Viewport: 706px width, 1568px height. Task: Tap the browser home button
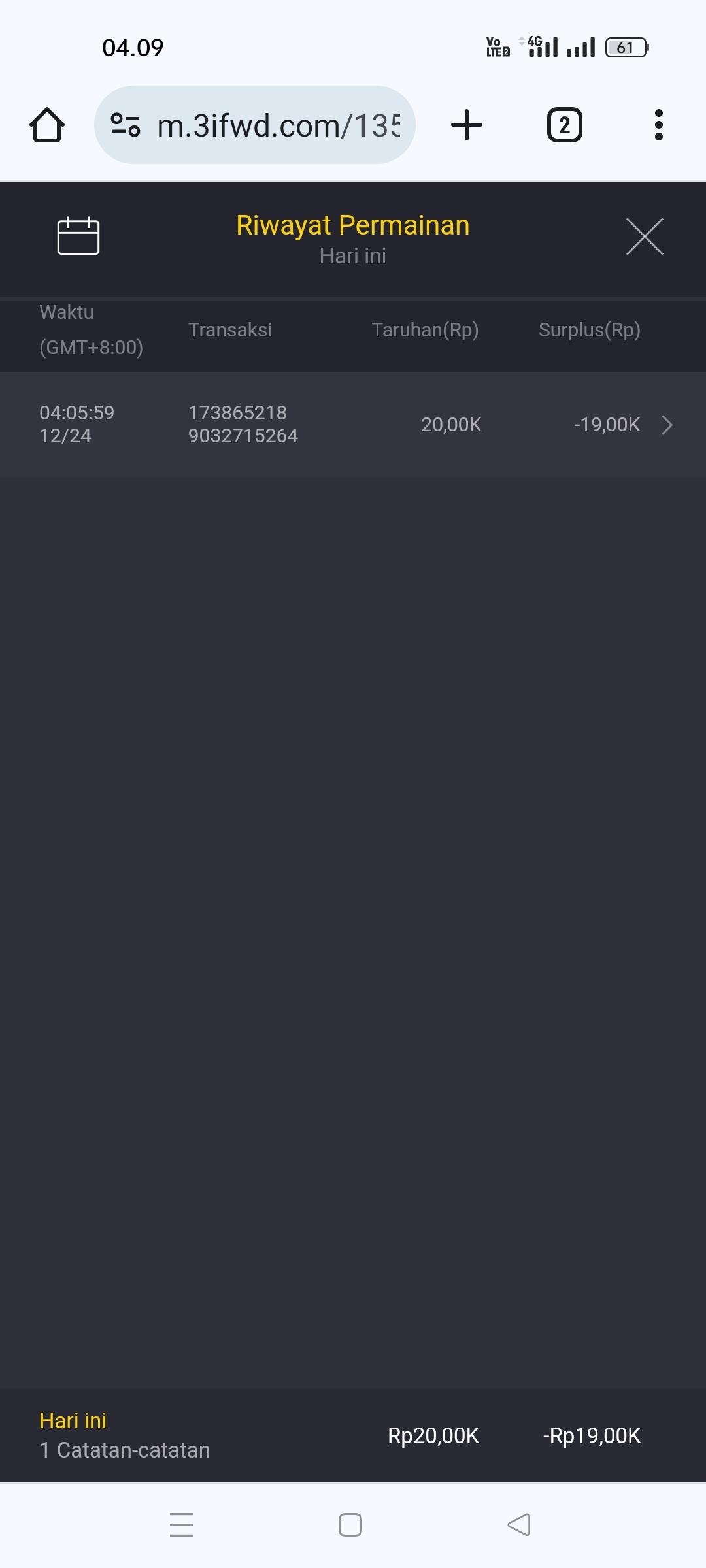47,125
